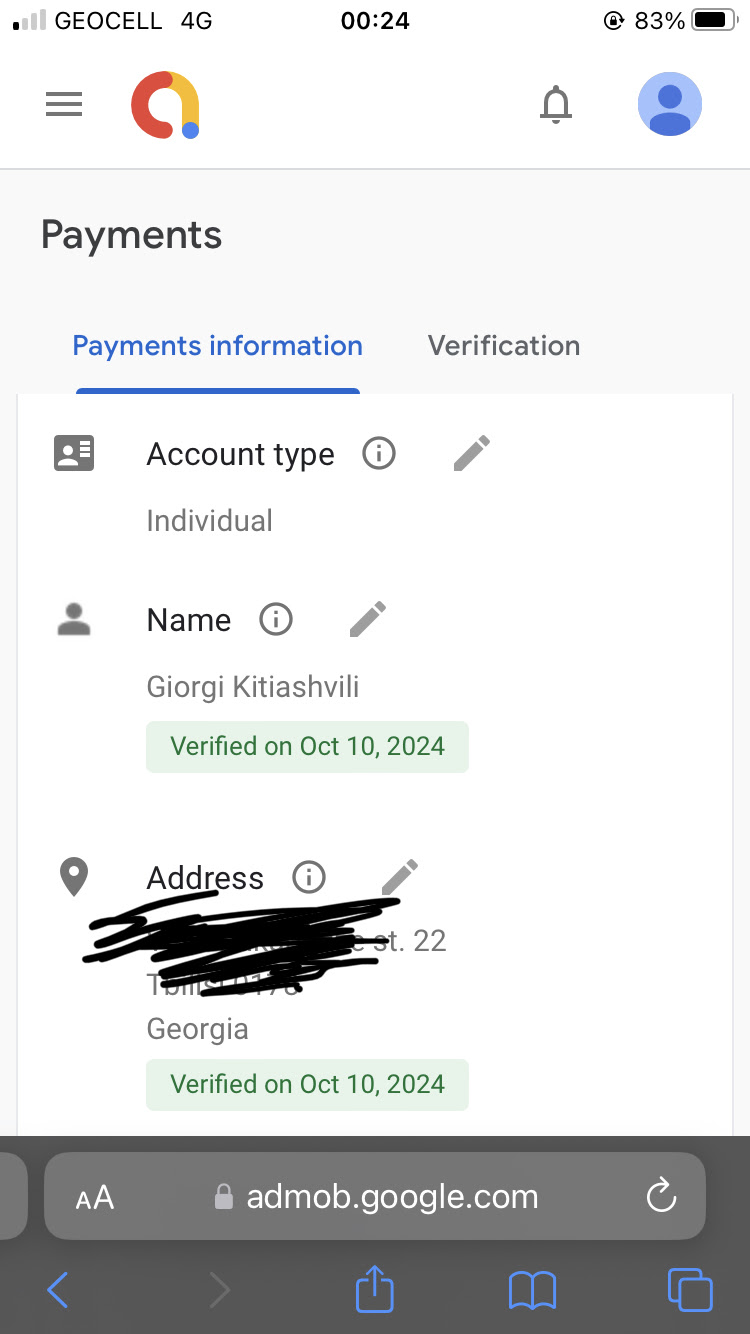
Task: Open the AdMob navigation hamburger menu
Action: pos(63,104)
